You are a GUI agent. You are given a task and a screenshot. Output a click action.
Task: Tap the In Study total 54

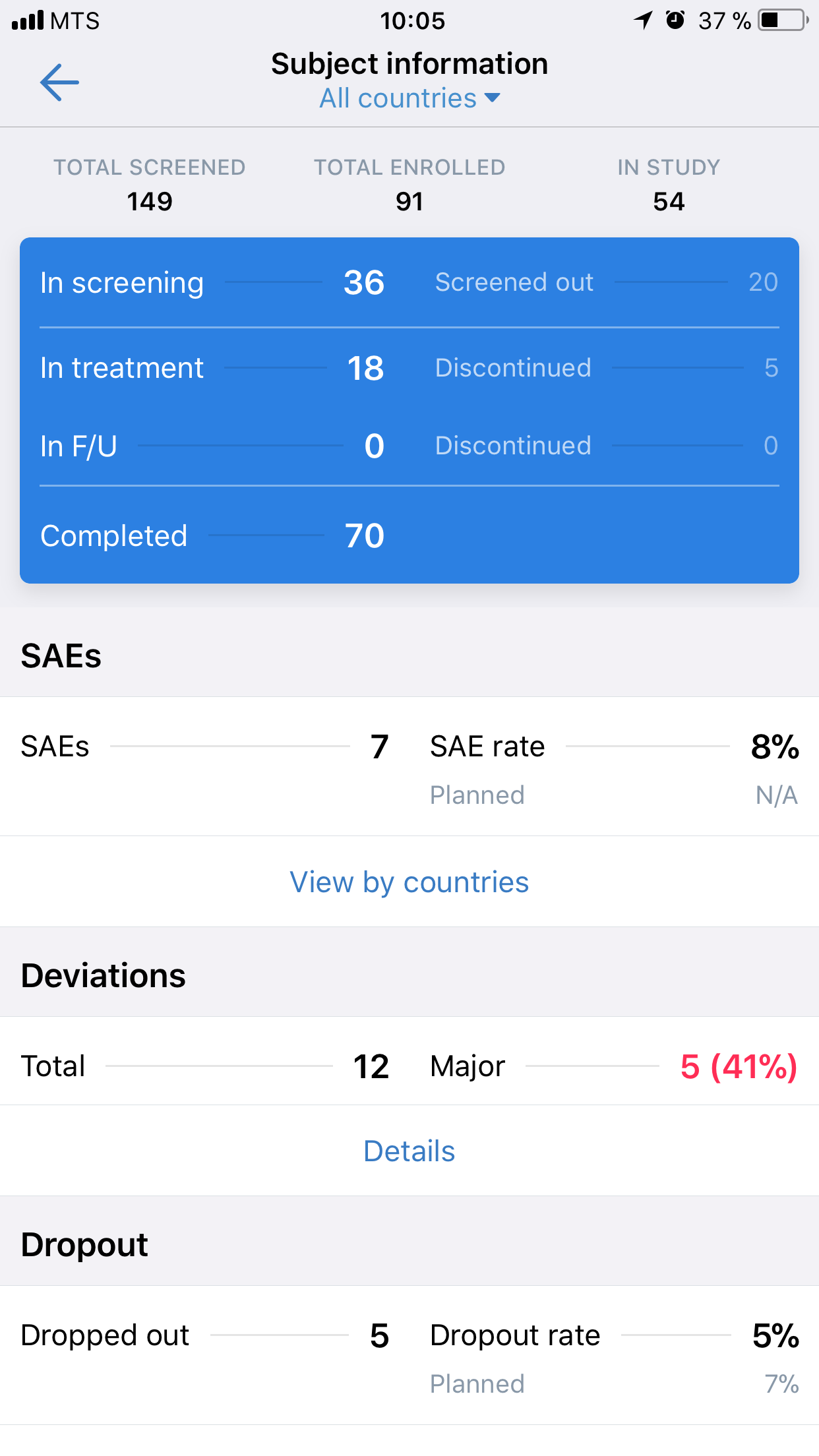[x=669, y=201]
